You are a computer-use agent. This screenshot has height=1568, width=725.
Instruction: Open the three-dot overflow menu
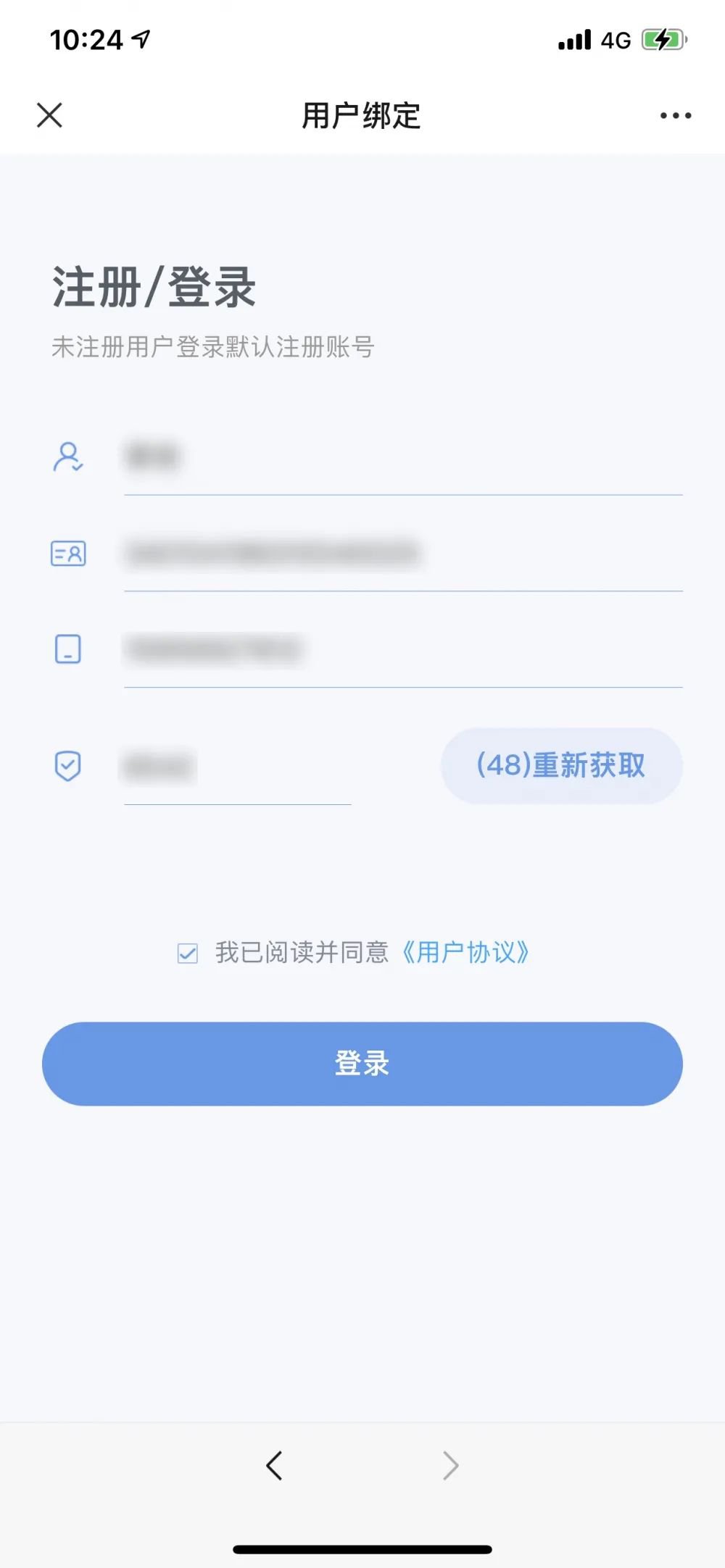pos(675,116)
